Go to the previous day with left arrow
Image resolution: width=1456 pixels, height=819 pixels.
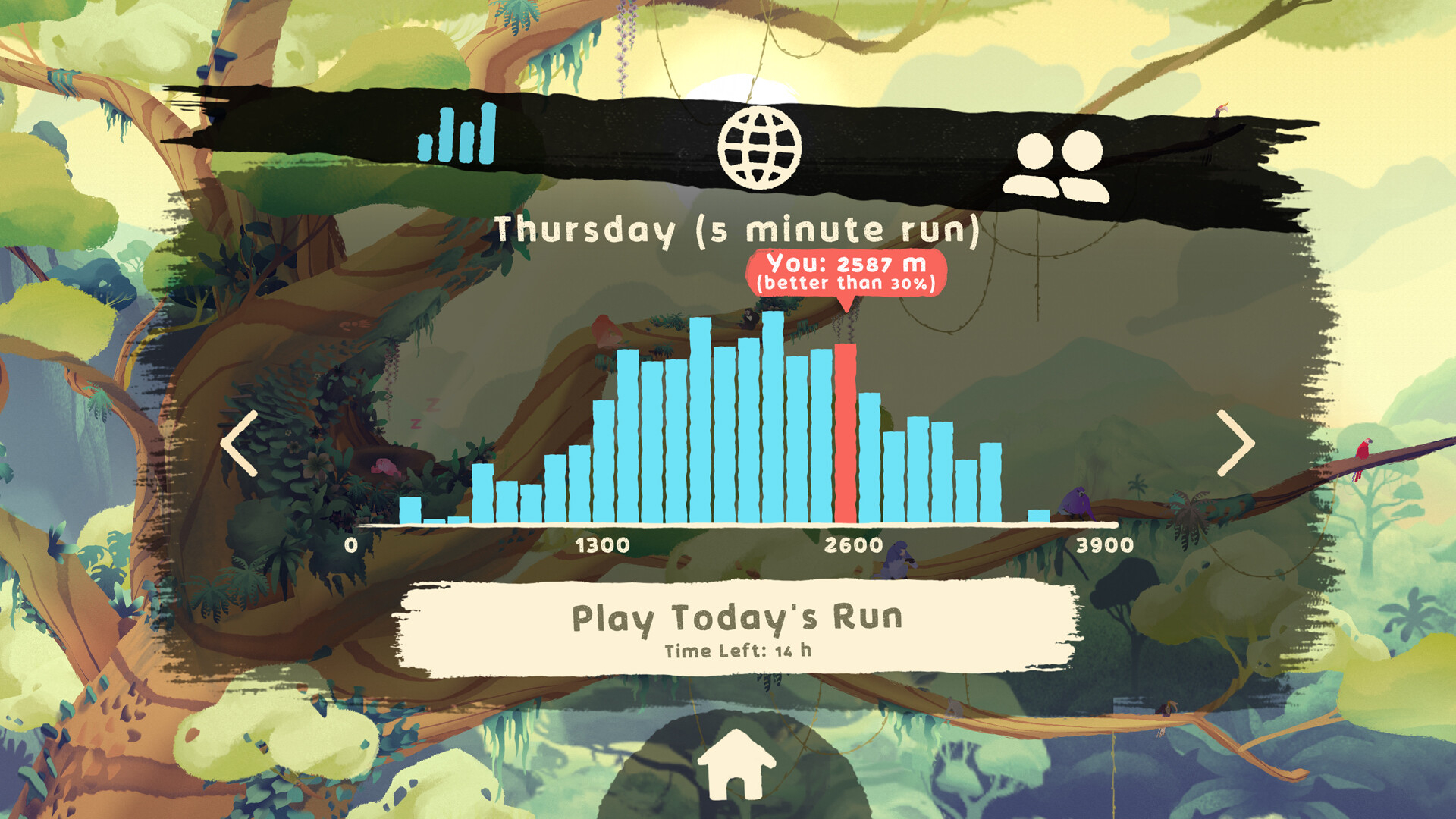click(240, 444)
